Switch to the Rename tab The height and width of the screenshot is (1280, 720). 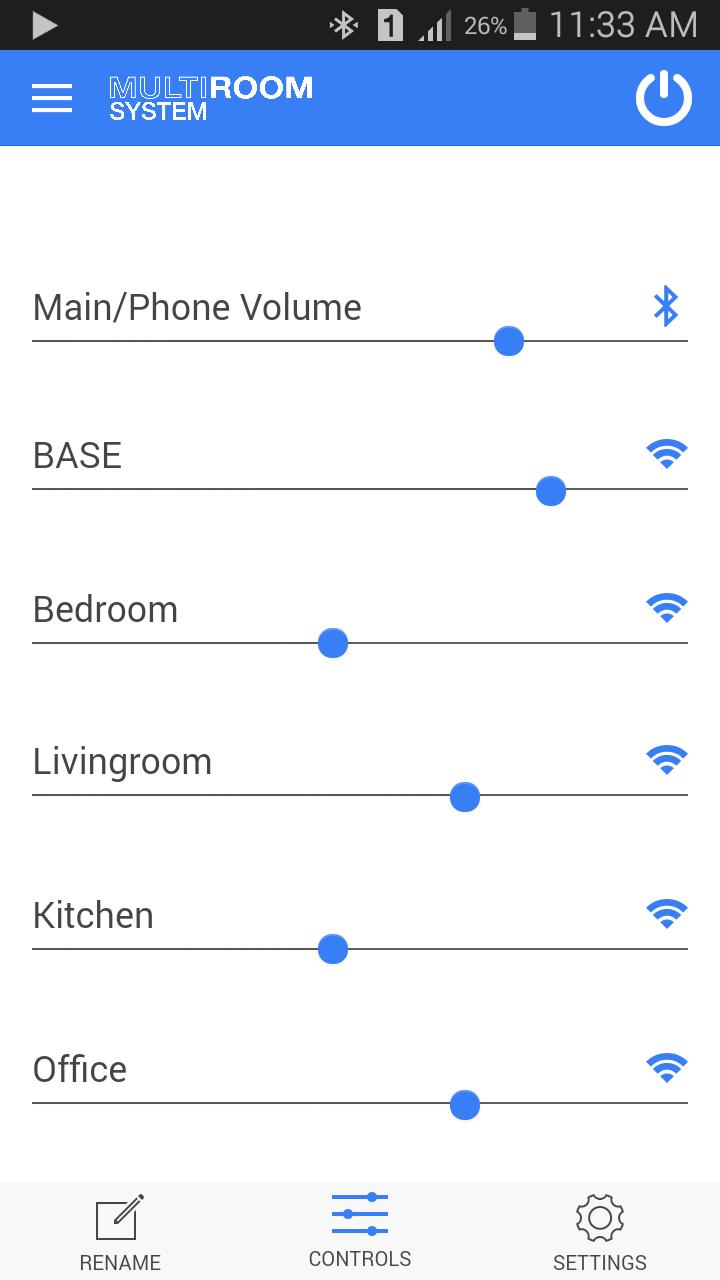point(119,1230)
